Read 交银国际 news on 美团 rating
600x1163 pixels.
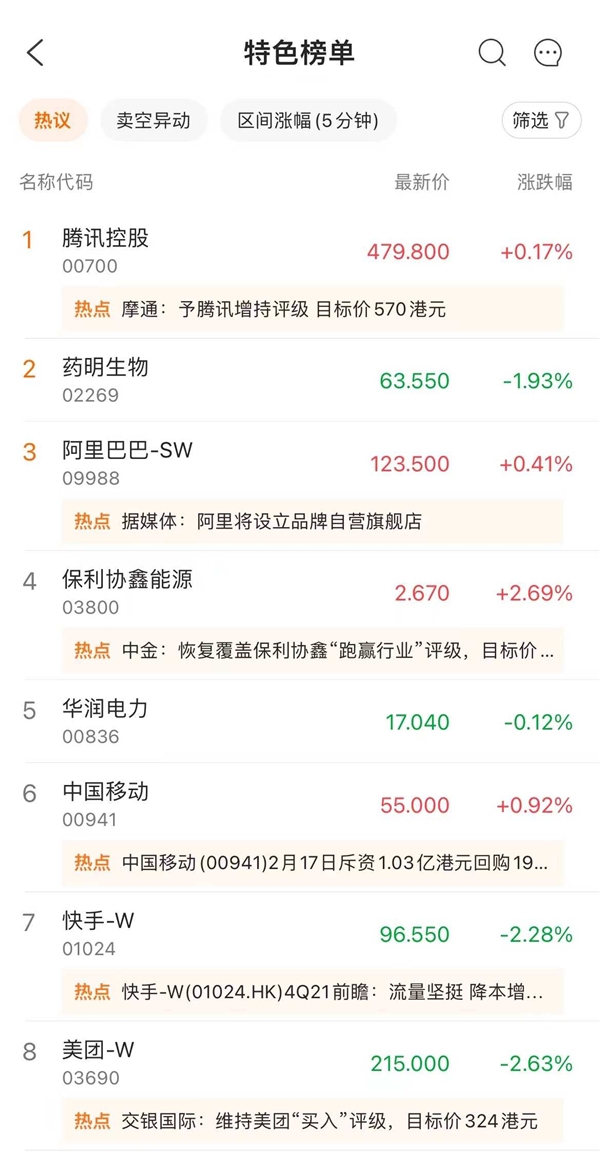tap(312, 1120)
